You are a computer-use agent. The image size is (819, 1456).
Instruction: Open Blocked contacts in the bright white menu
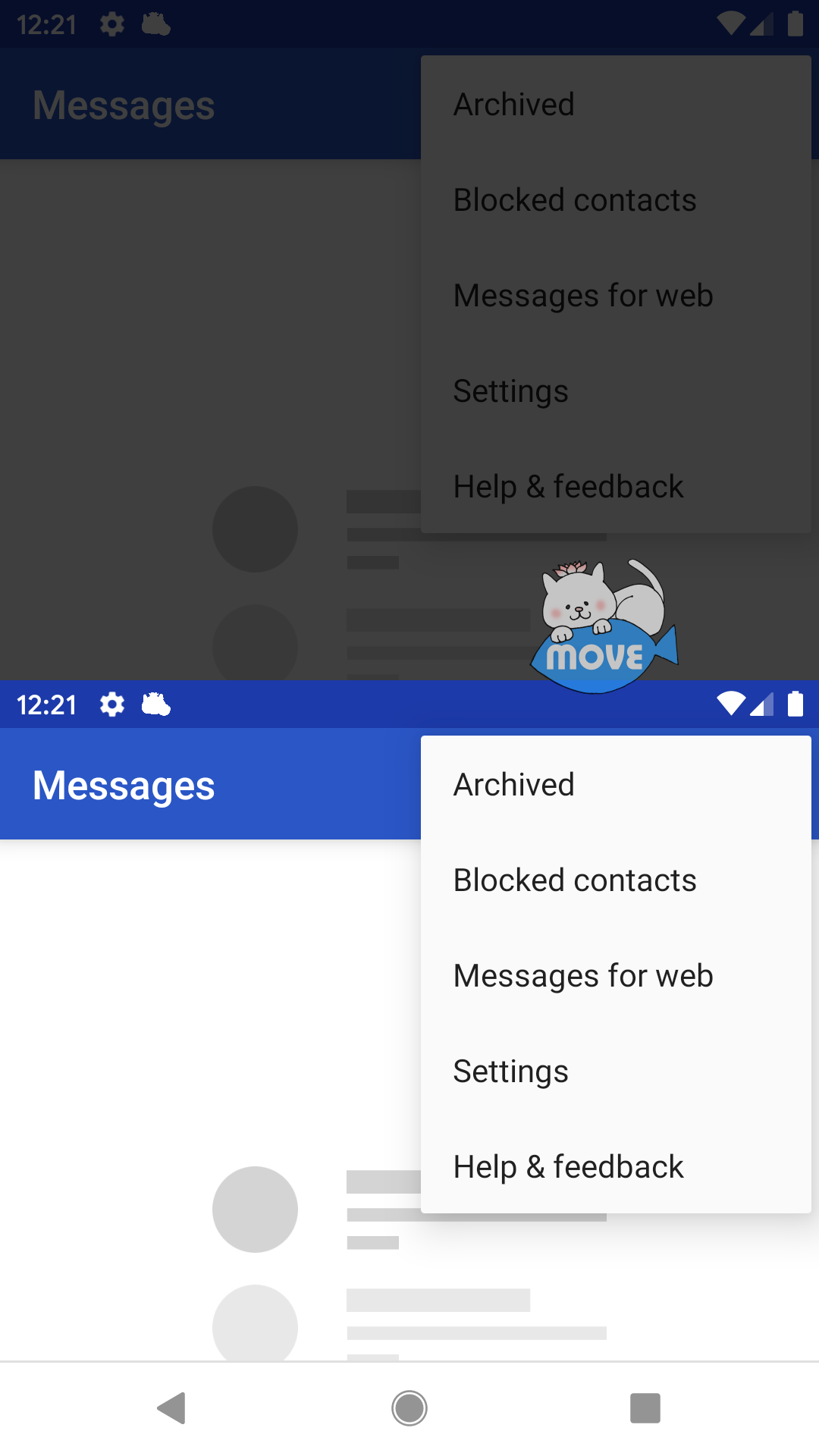pos(616,880)
